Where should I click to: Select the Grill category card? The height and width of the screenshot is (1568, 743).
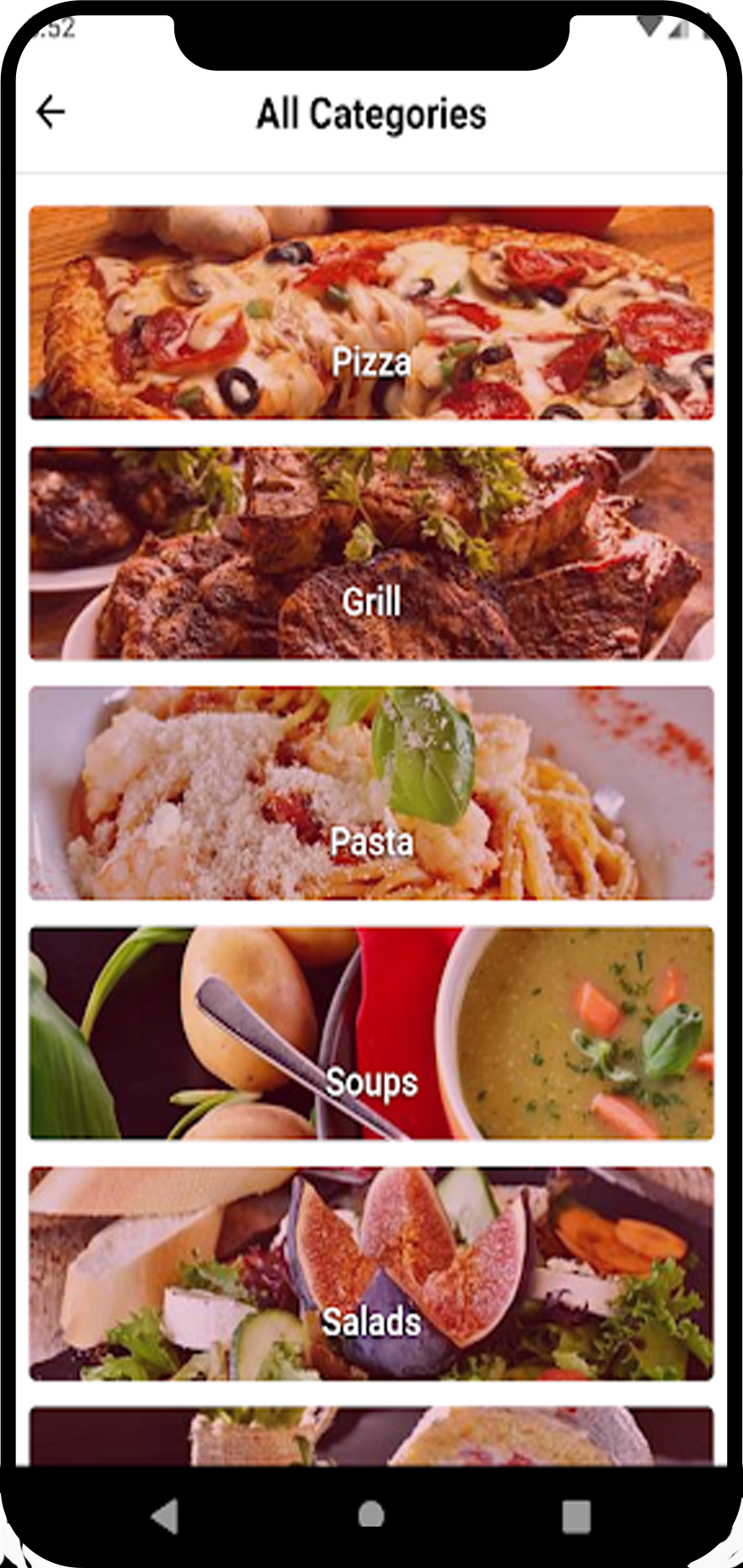(x=371, y=553)
